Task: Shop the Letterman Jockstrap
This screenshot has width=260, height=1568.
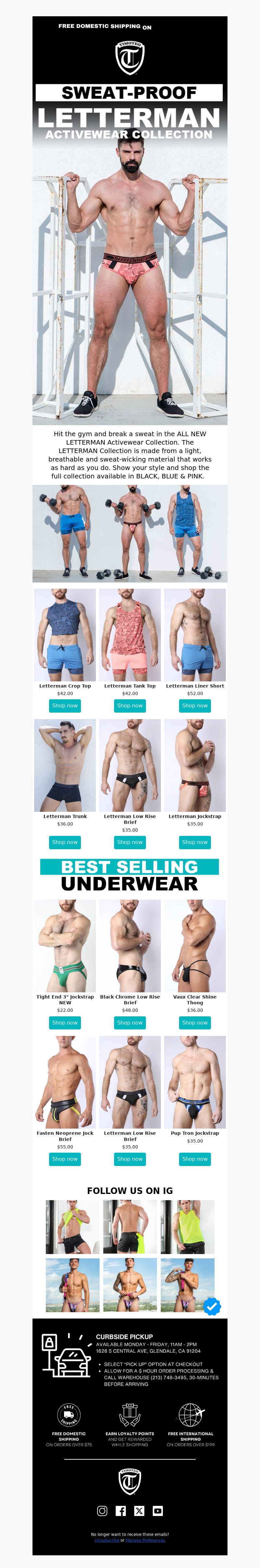Action: tap(195, 842)
